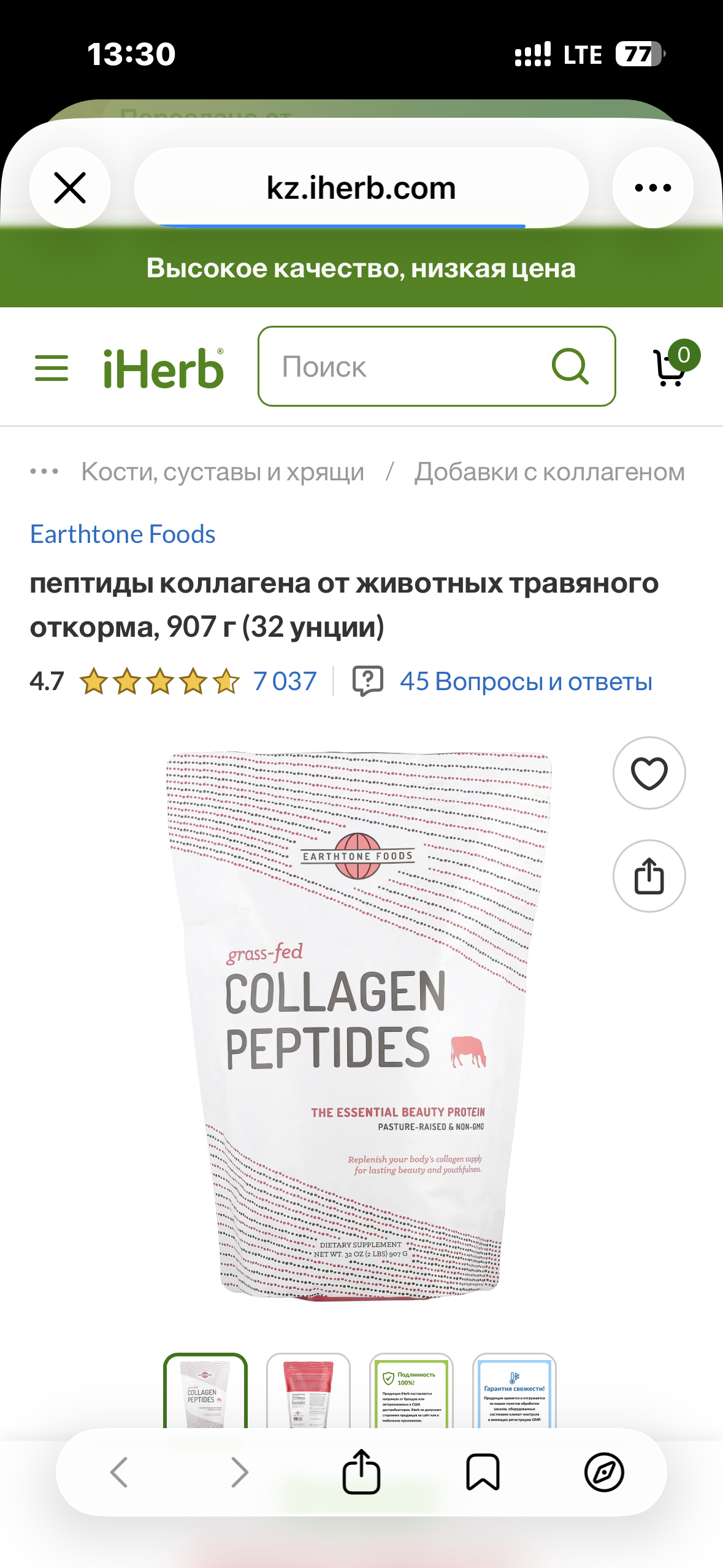The height and width of the screenshot is (1568, 723).
Task: Tap the Поиск search field
Action: [x=405, y=367]
